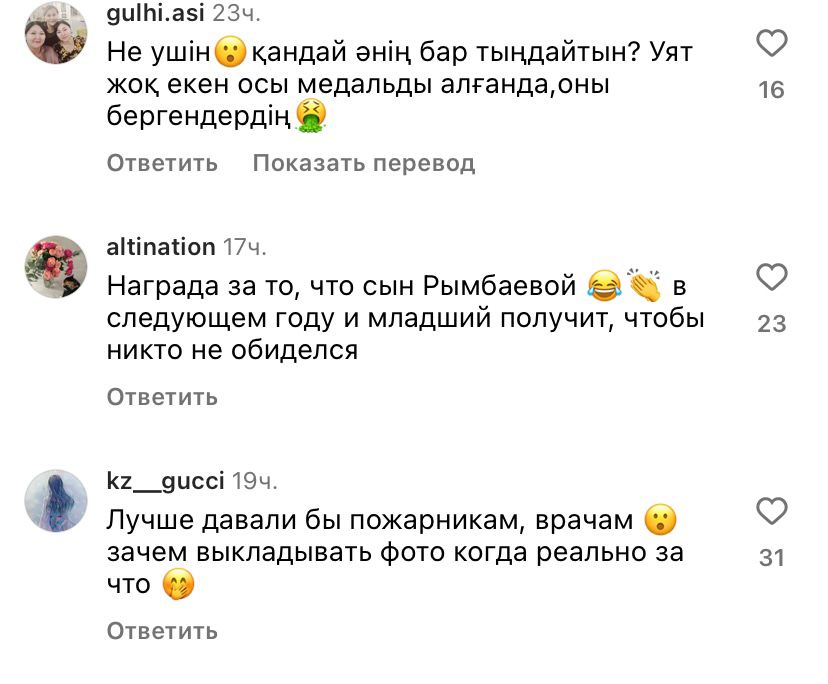Like the comment by altination
The height and width of the screenshot is (684, 828).
(x=771, y=278)
